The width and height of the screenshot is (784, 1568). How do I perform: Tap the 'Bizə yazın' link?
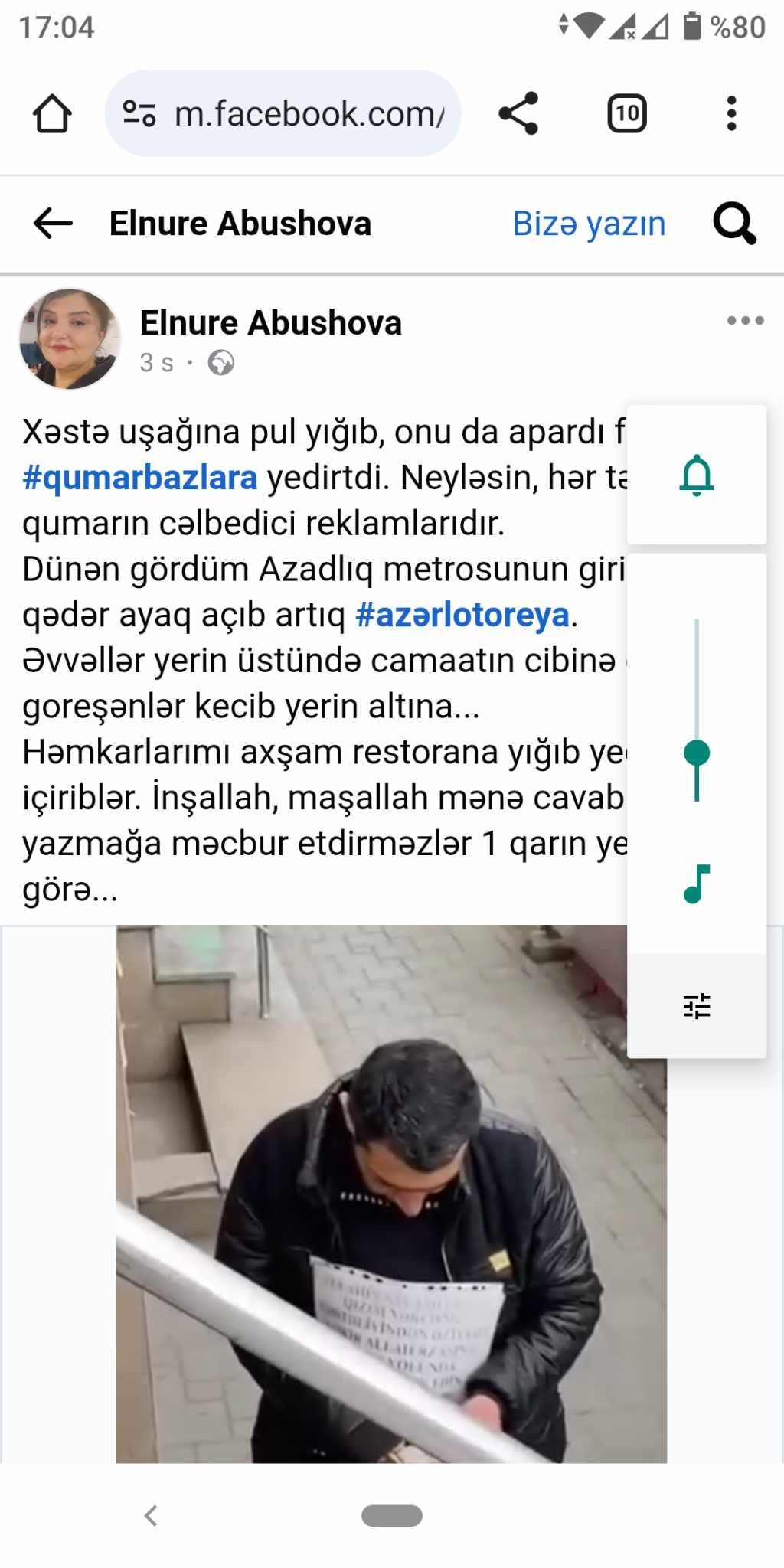(x=588, y=224)
